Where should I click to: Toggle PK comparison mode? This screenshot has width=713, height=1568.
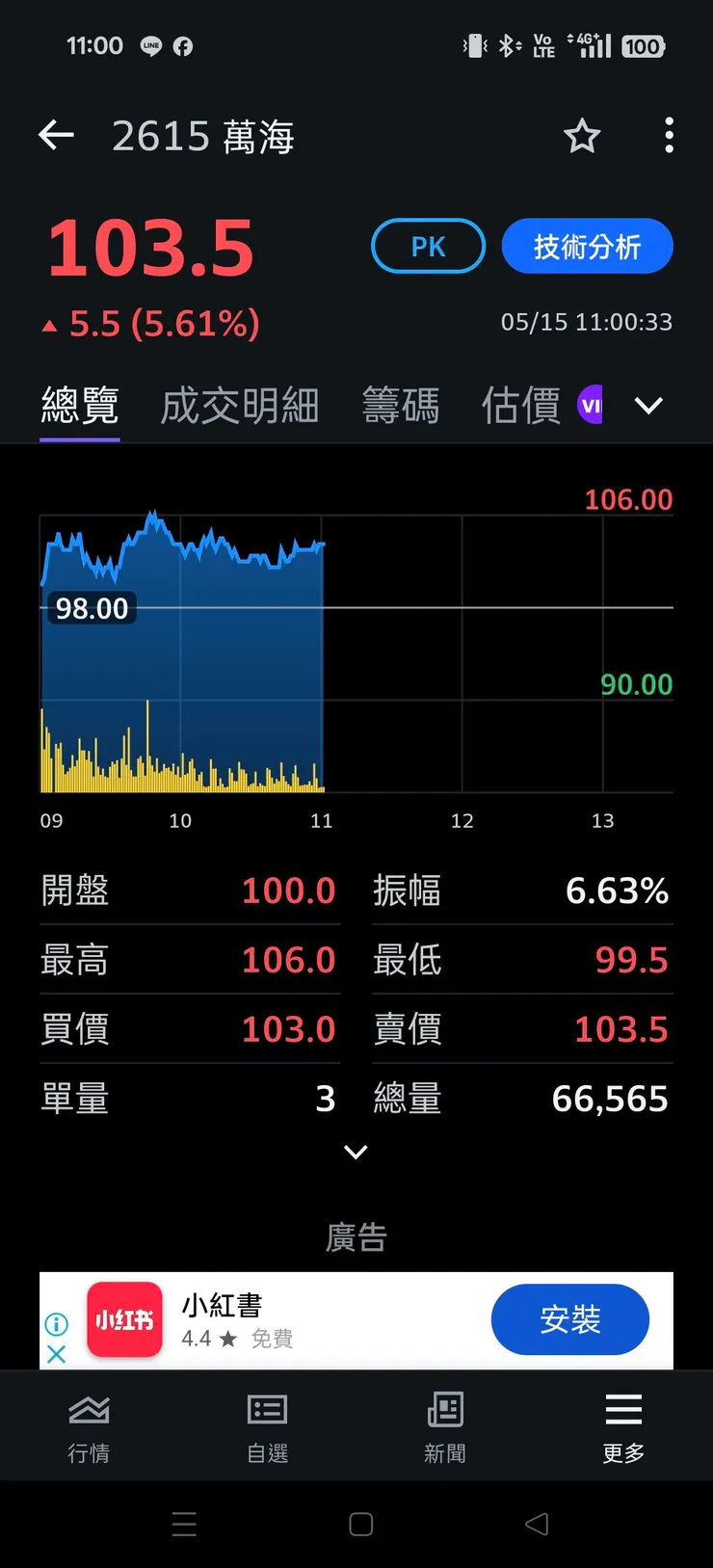[x=428, y=246]
